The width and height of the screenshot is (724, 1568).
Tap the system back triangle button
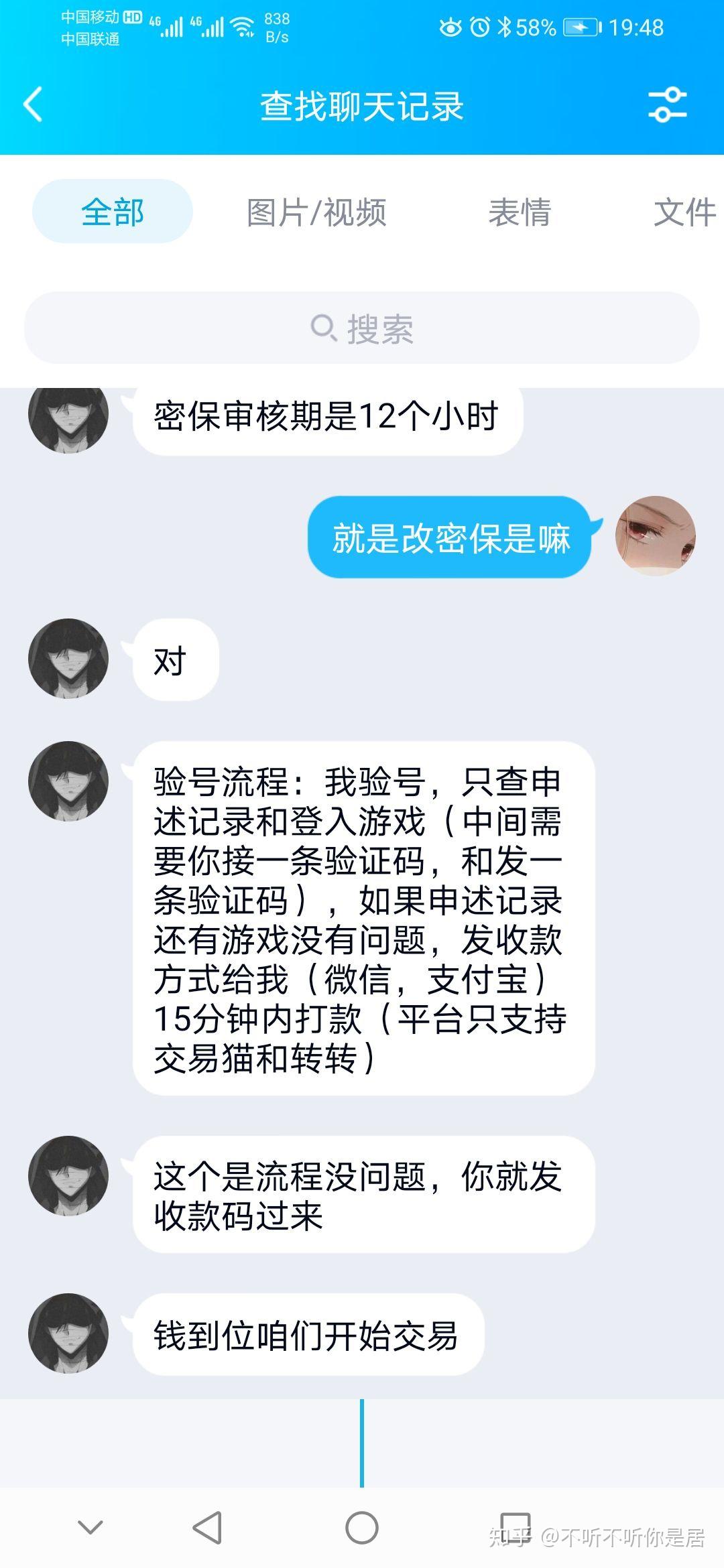tap(207, 1528)
